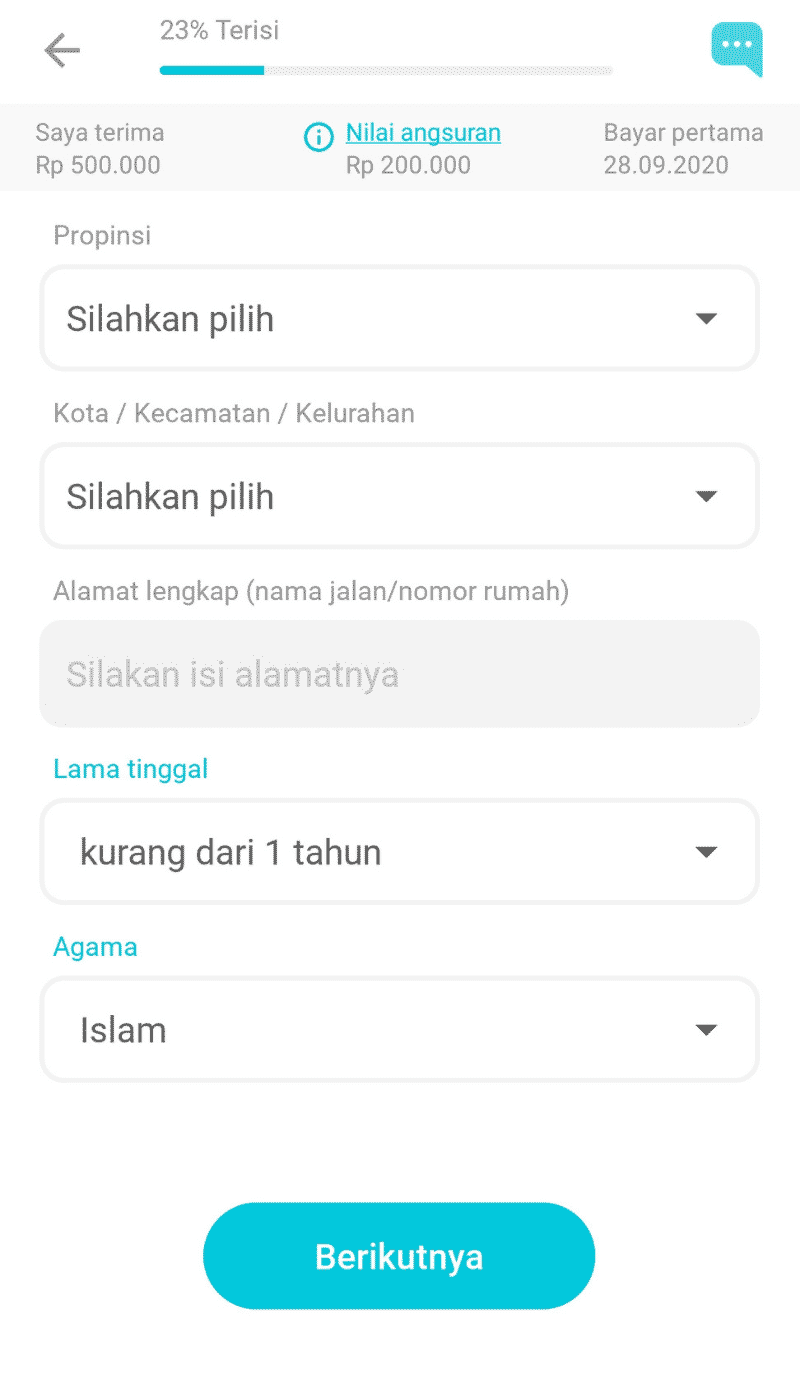Select the blue speech bubble in the header
This screenshot has width=800, height=1400.
pos(736,48)
